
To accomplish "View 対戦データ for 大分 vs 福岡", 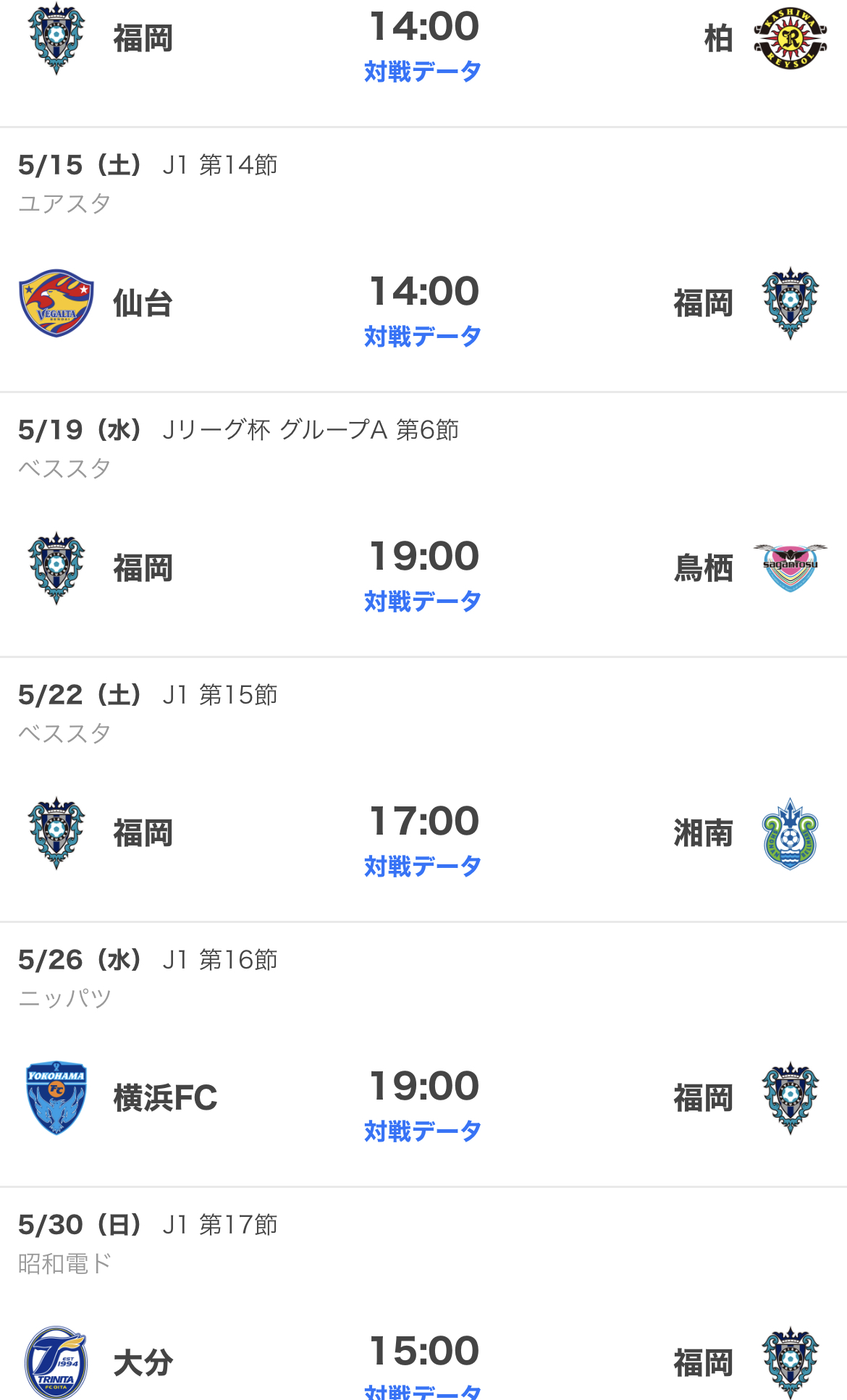I will click(423, 1391).
